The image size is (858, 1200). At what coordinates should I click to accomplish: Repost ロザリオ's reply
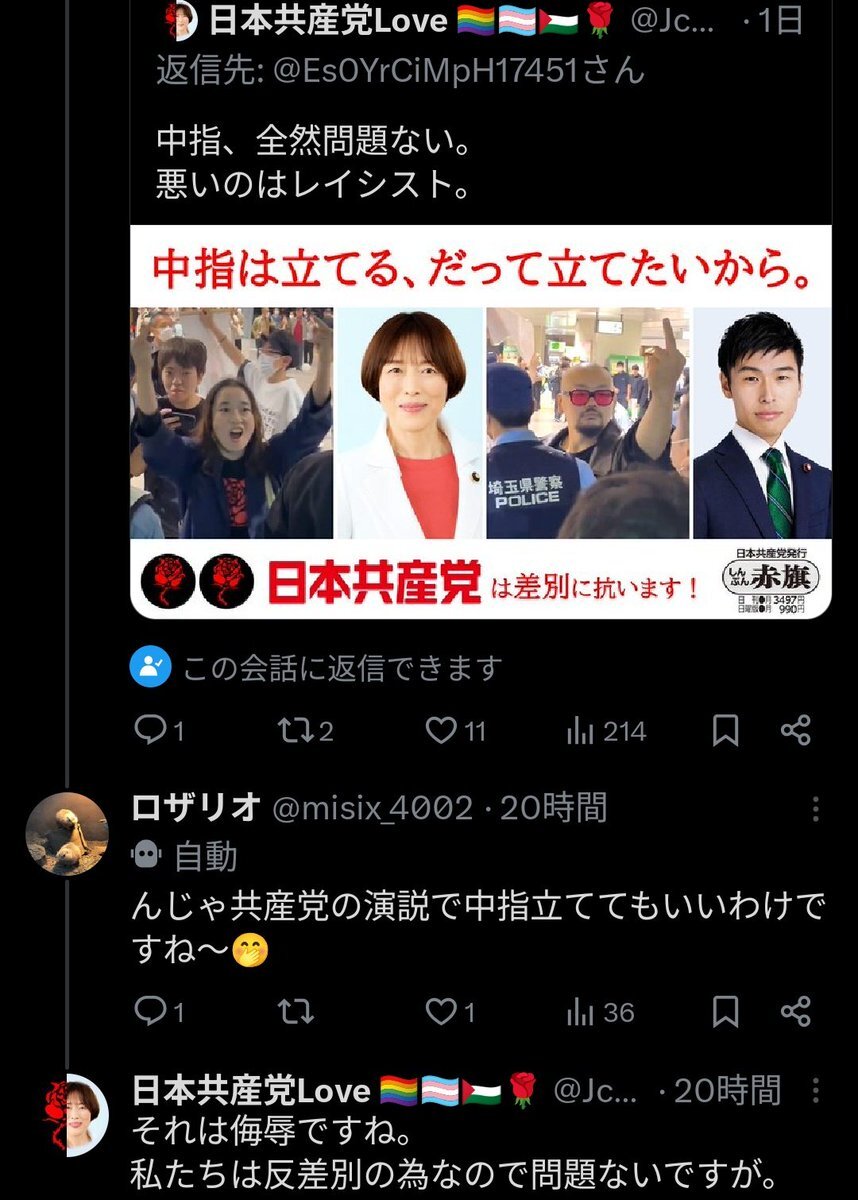(x=295, y=1013)
